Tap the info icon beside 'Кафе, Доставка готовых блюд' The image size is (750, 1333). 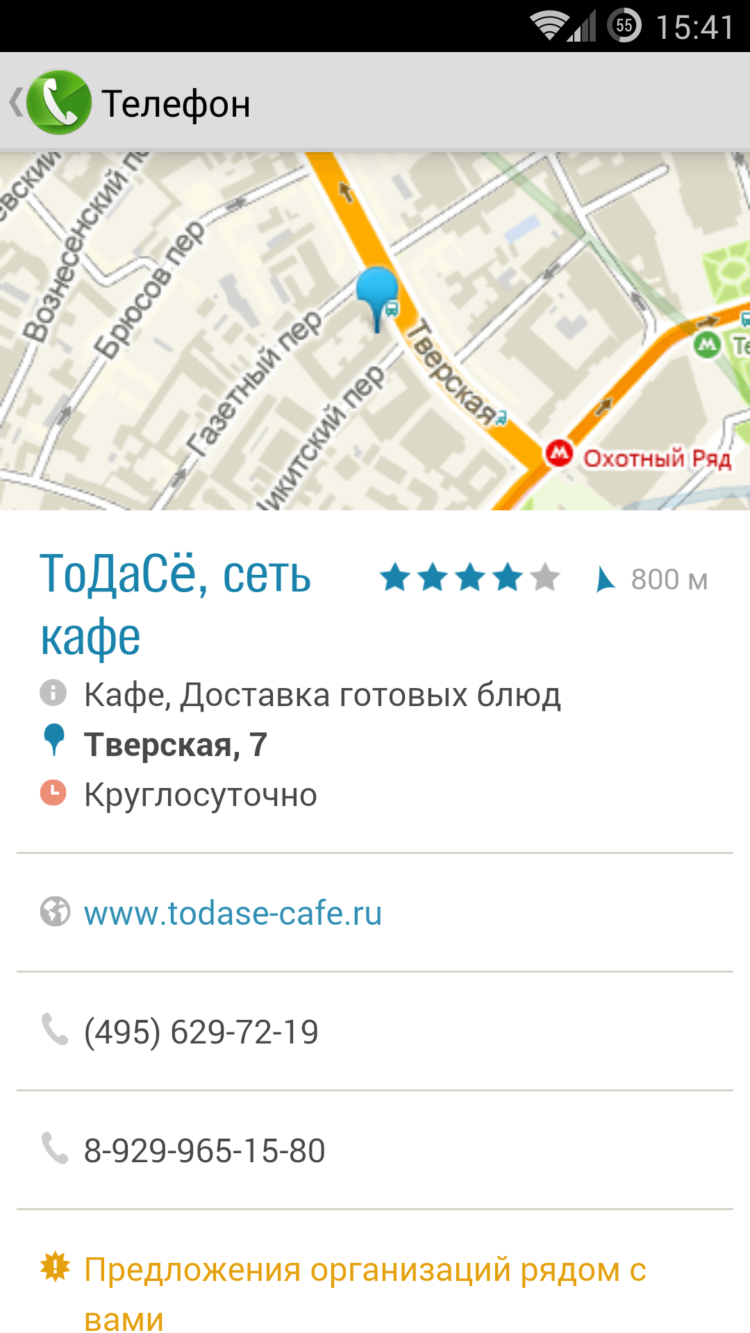[52, 691]
